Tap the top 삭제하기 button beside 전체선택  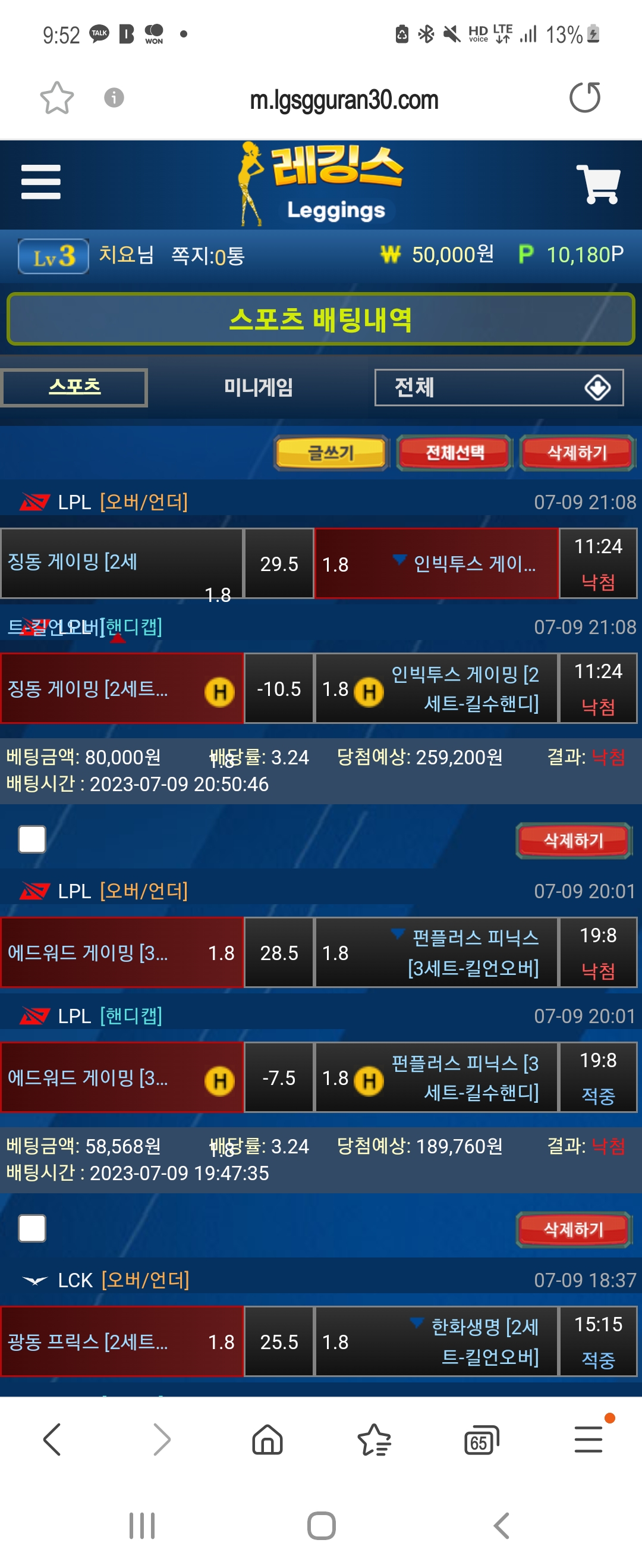pos(576,453)
